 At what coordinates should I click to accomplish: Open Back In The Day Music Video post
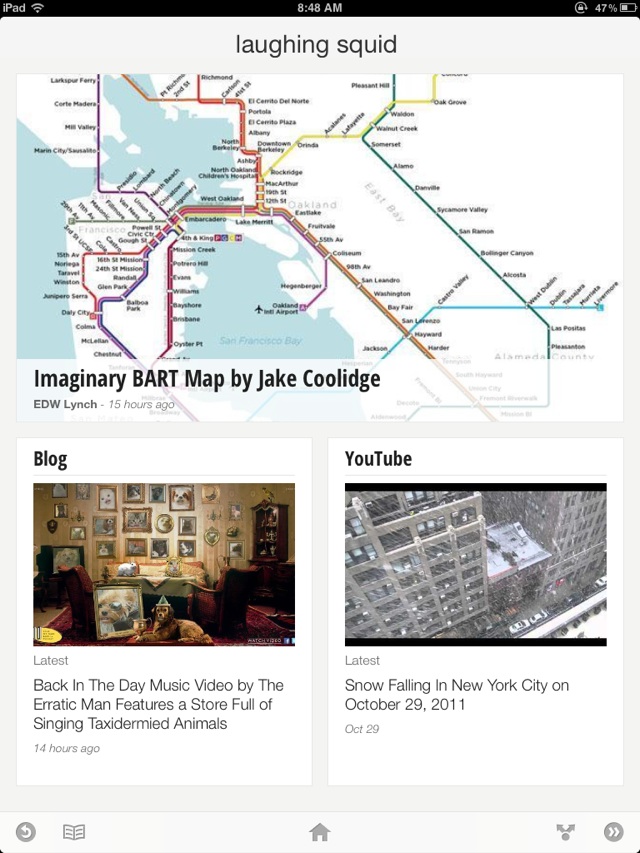158,704
